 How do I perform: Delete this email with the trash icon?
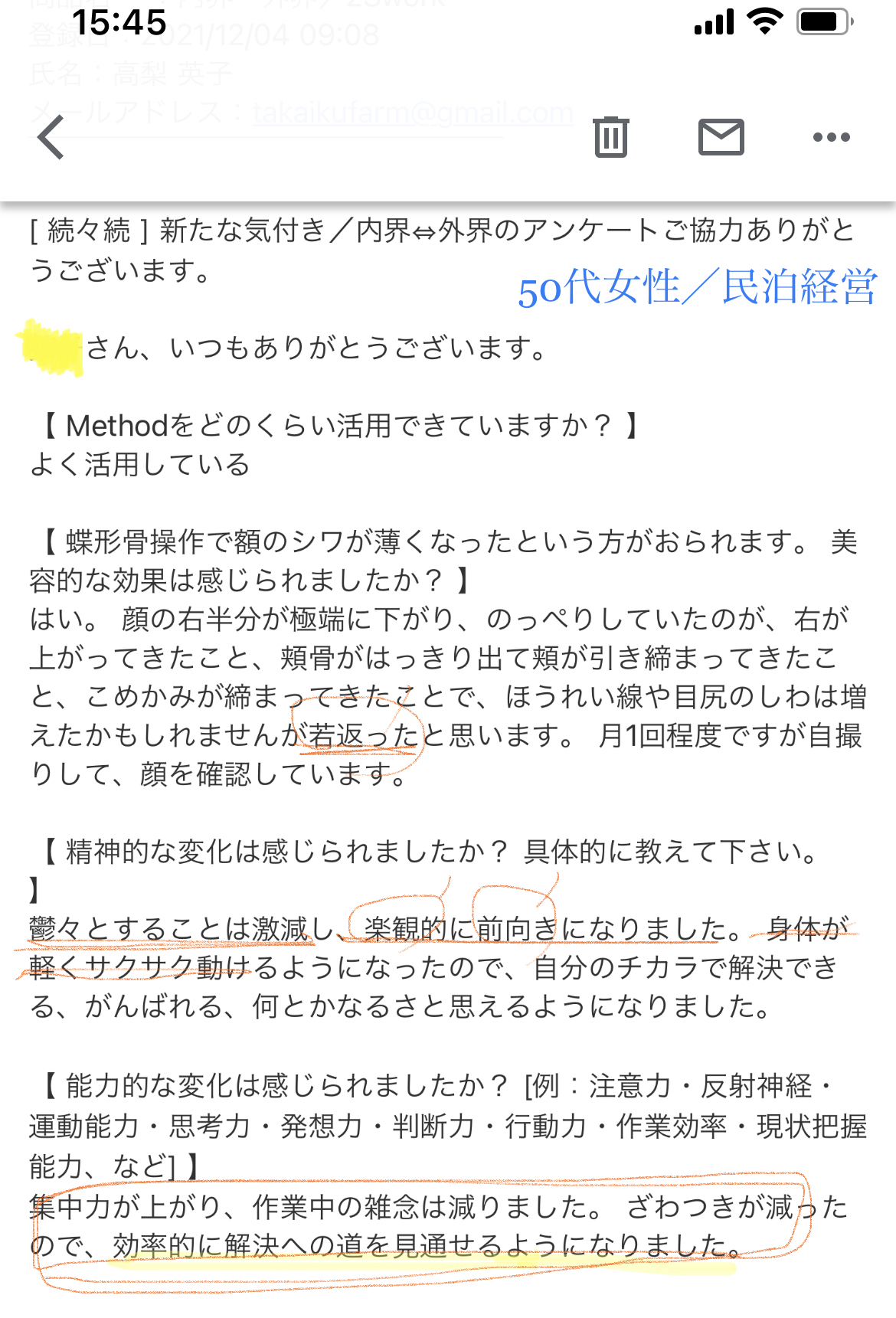tap(610, 137)
